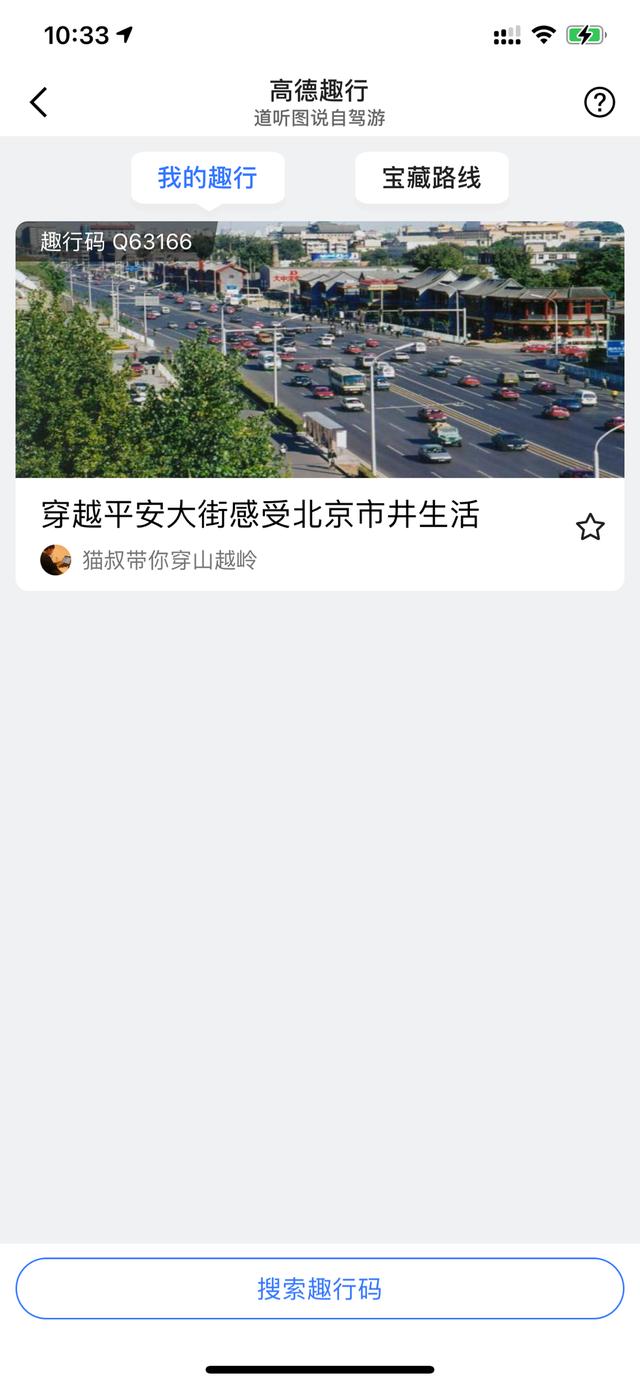Open the help question-mark icon

pyautogui.click(x=599, y=102)
